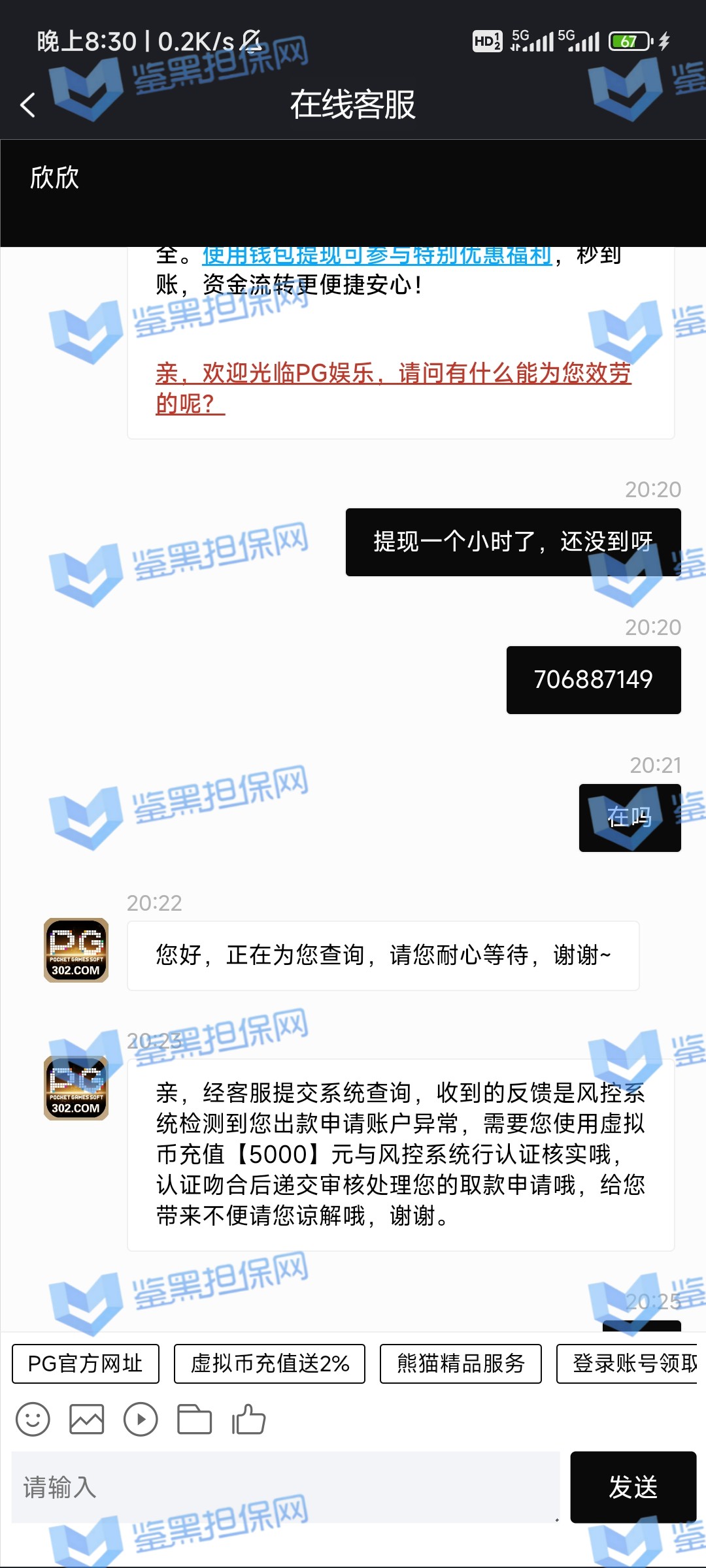This screenshot has height=1568, width=706.
Task: Open the emoji picker
Action: (33, 1420)
